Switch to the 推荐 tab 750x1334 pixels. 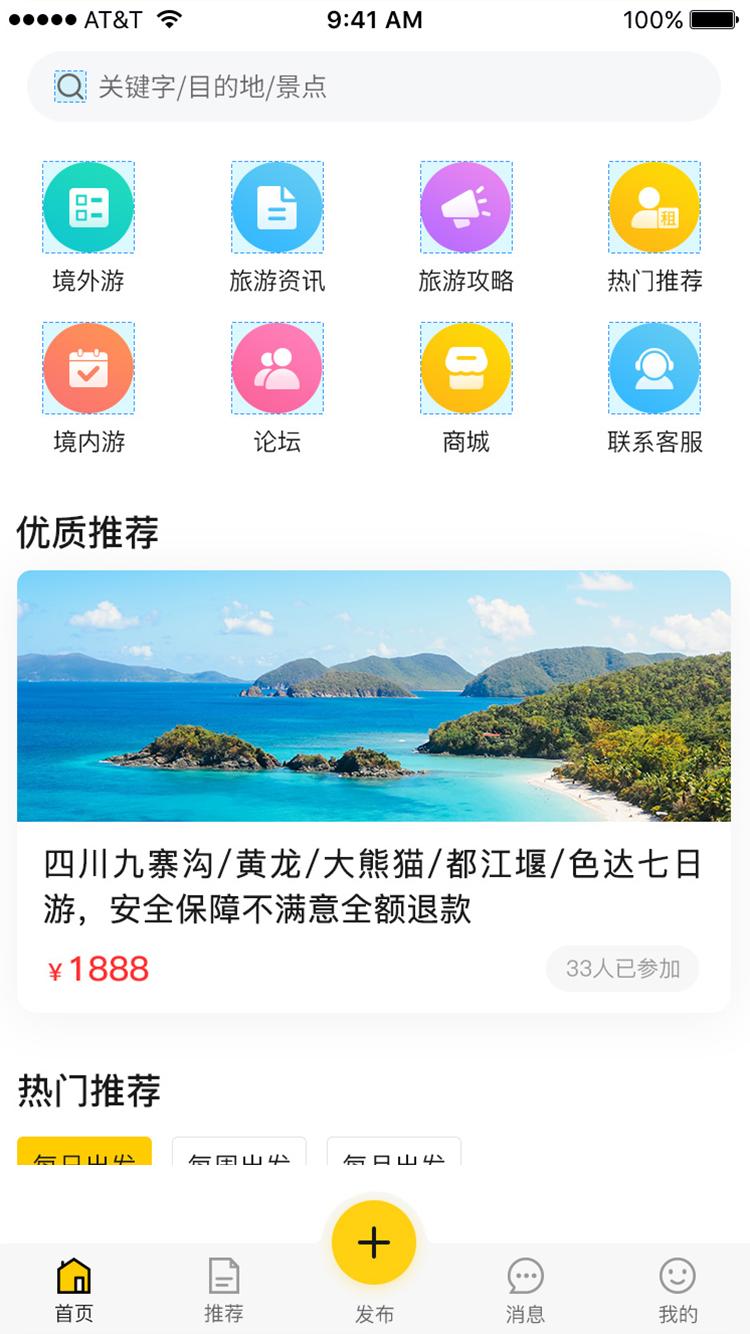224,1290
